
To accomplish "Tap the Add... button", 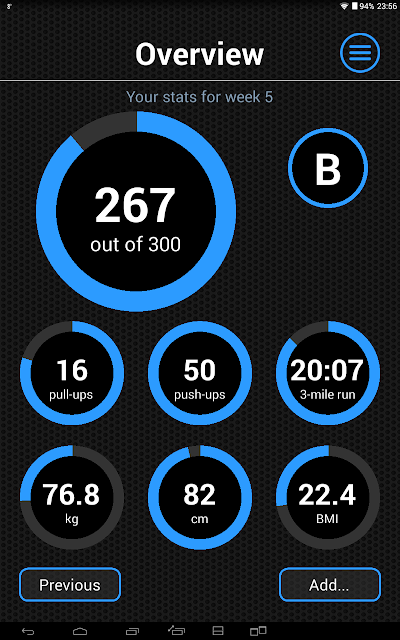I will click(x=330, y=584).
